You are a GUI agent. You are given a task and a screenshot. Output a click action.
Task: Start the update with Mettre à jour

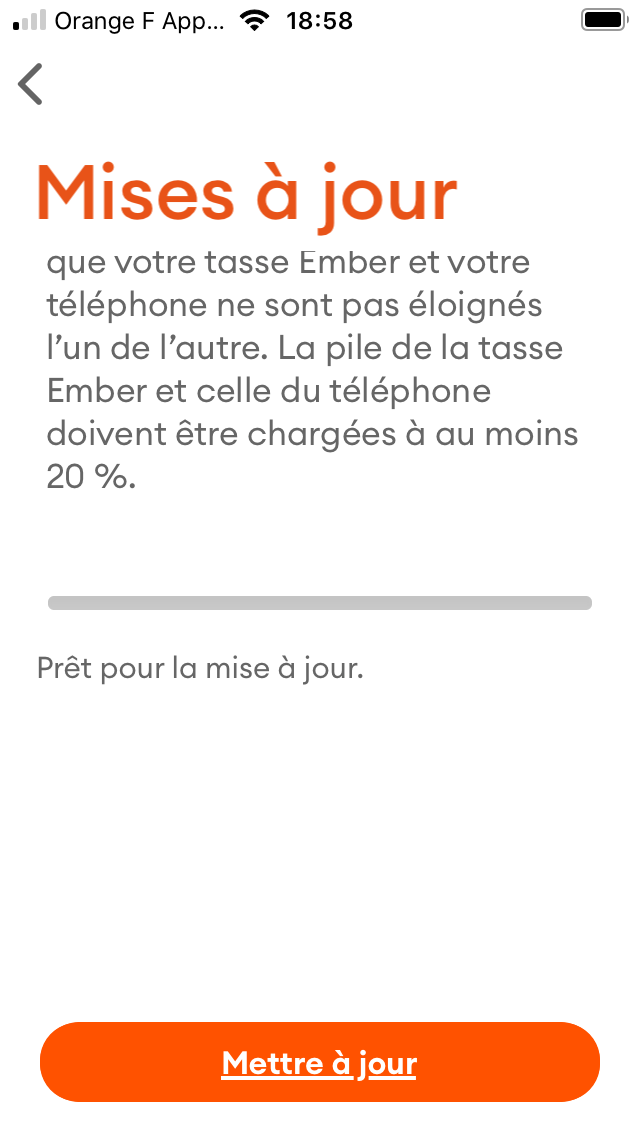pyautogui.click(x=320, y=1062)
